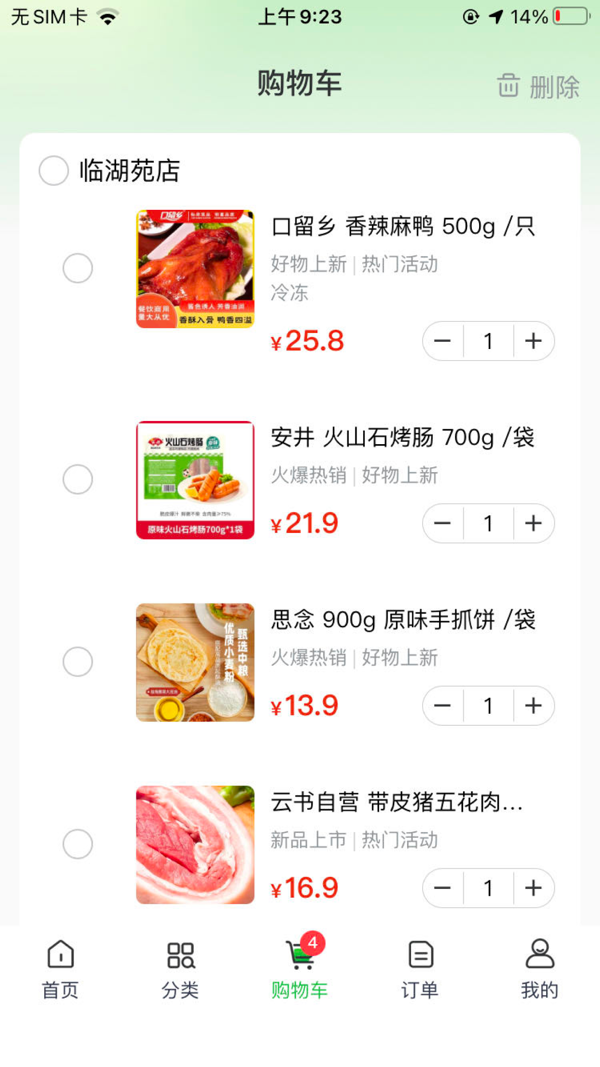The width and height of the screenshot is (600, 1067).
Task: Select the 安井 火山石烤肠 item
Action: tap(78, 480)
